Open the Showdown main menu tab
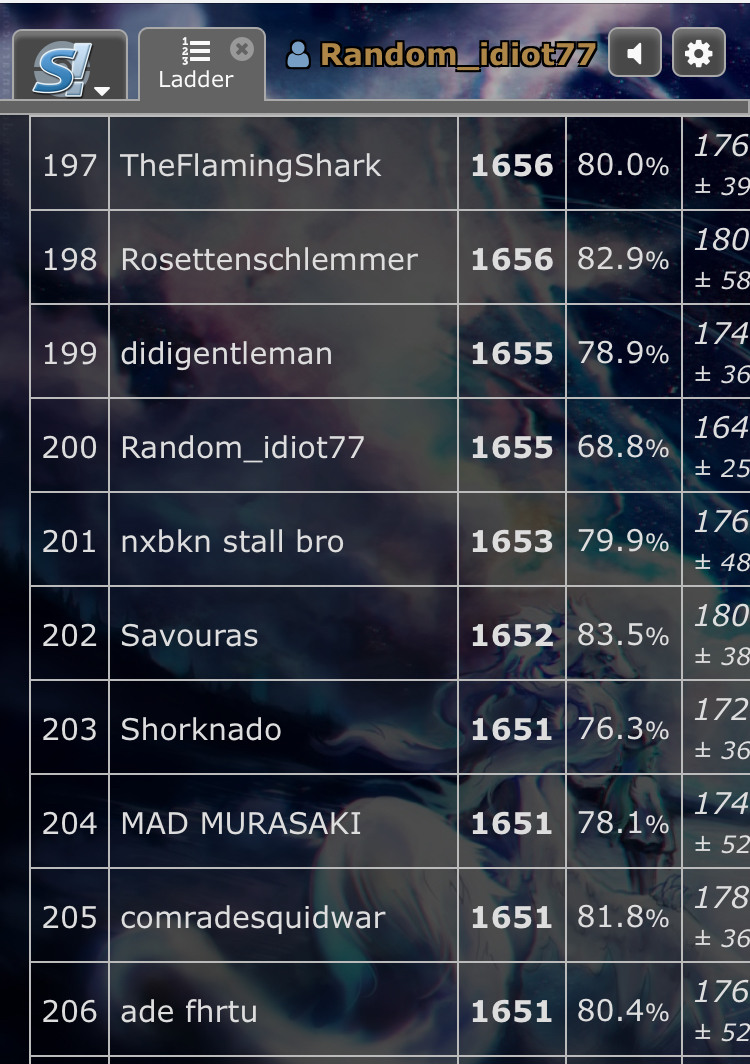Image resolution: width=750 pixels, height=1064 pixels. [x=70, y=67]
